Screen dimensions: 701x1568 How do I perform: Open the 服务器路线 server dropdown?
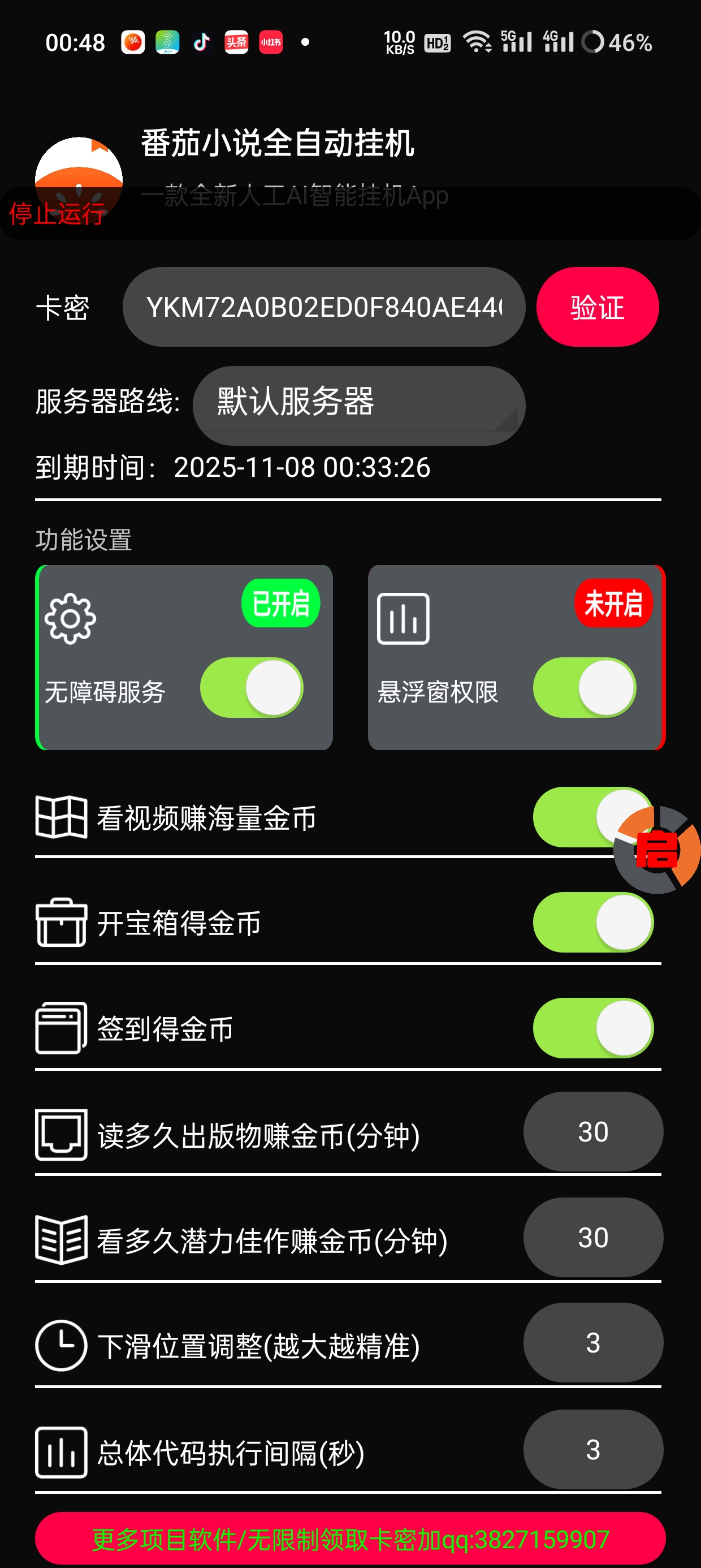(358, 405)
